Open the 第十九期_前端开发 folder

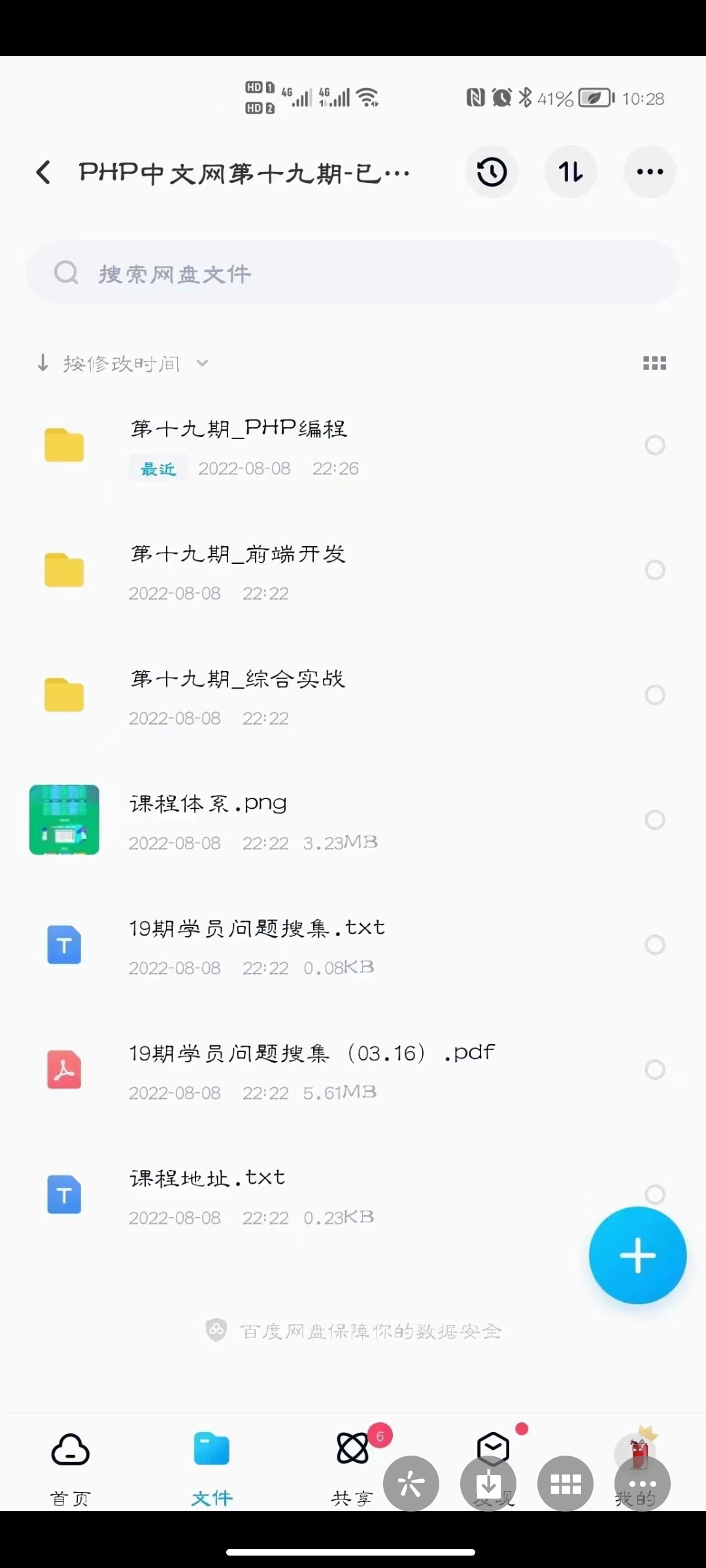pyautogui.click(x=237, y=554)
